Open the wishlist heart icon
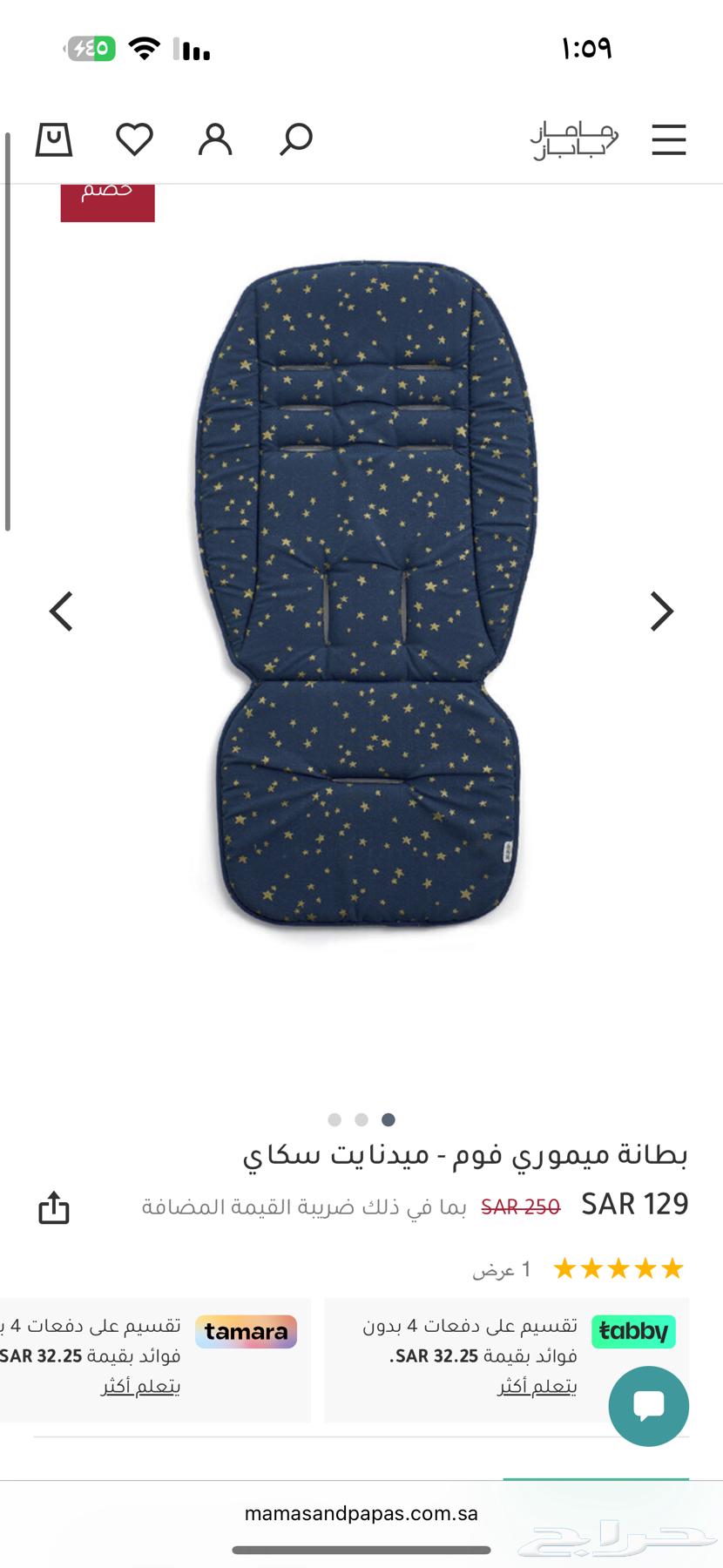 pyautogui.click(x=134, y=139)
